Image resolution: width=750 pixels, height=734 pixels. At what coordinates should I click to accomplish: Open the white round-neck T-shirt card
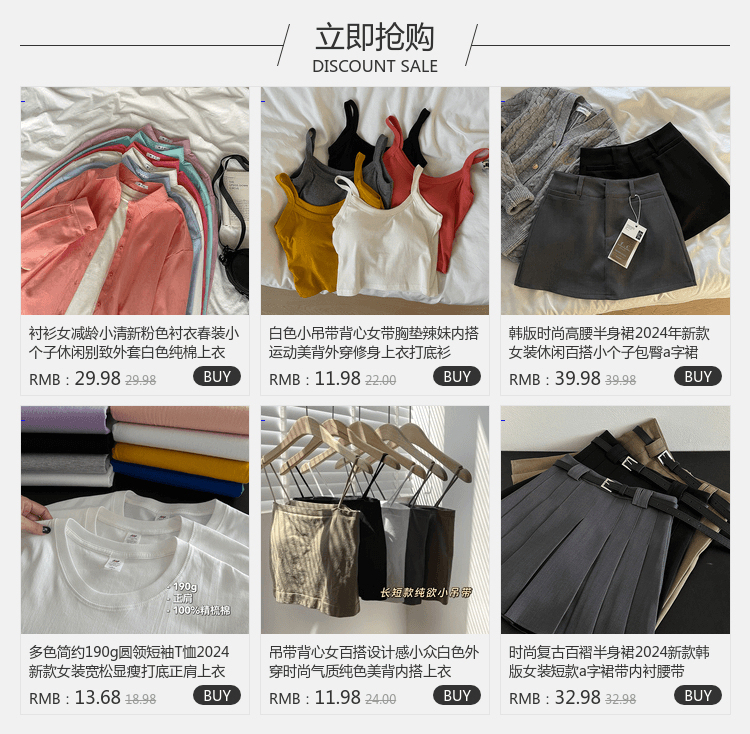click(135, 520)
